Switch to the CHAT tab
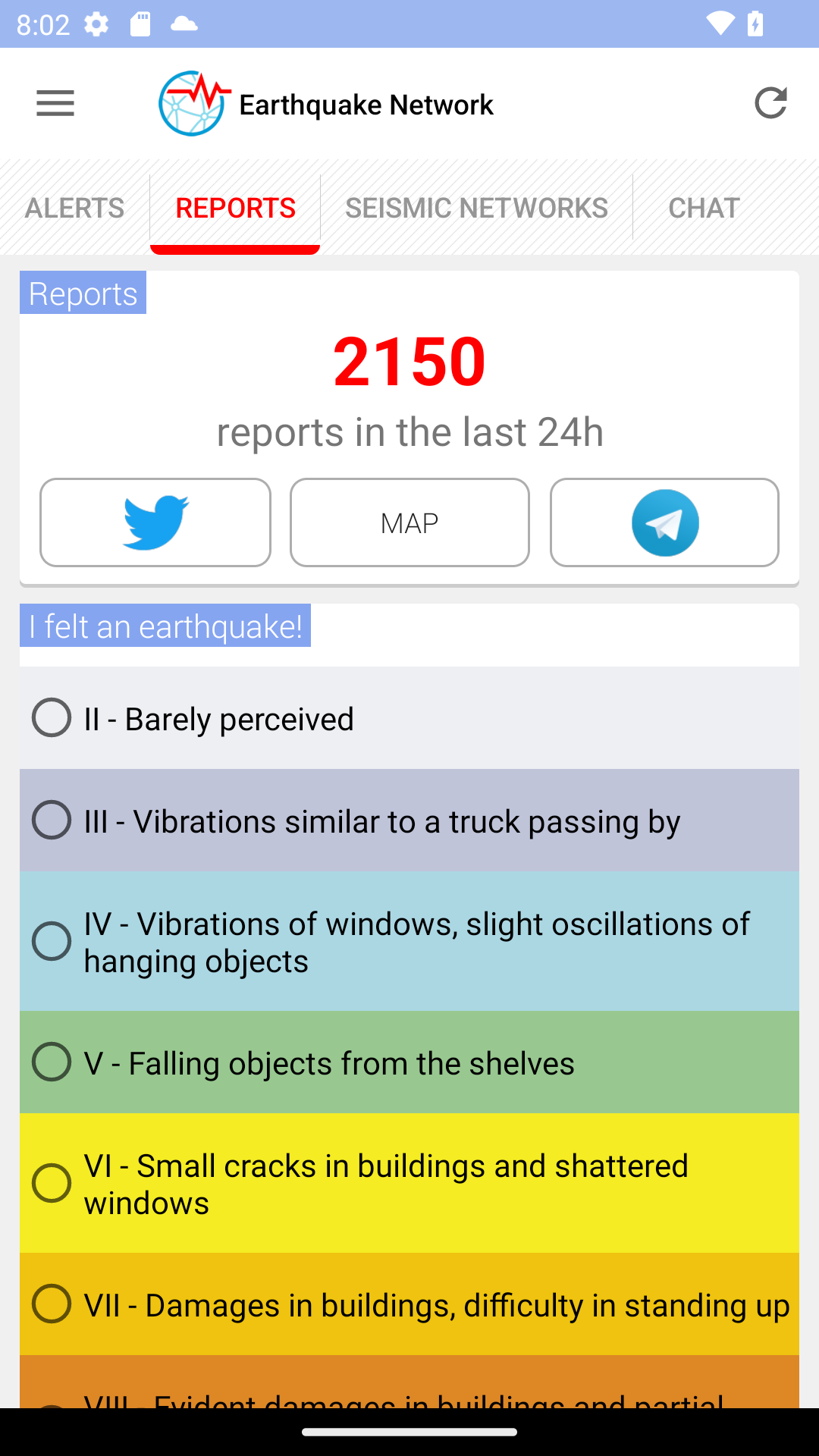 [704, 207]
